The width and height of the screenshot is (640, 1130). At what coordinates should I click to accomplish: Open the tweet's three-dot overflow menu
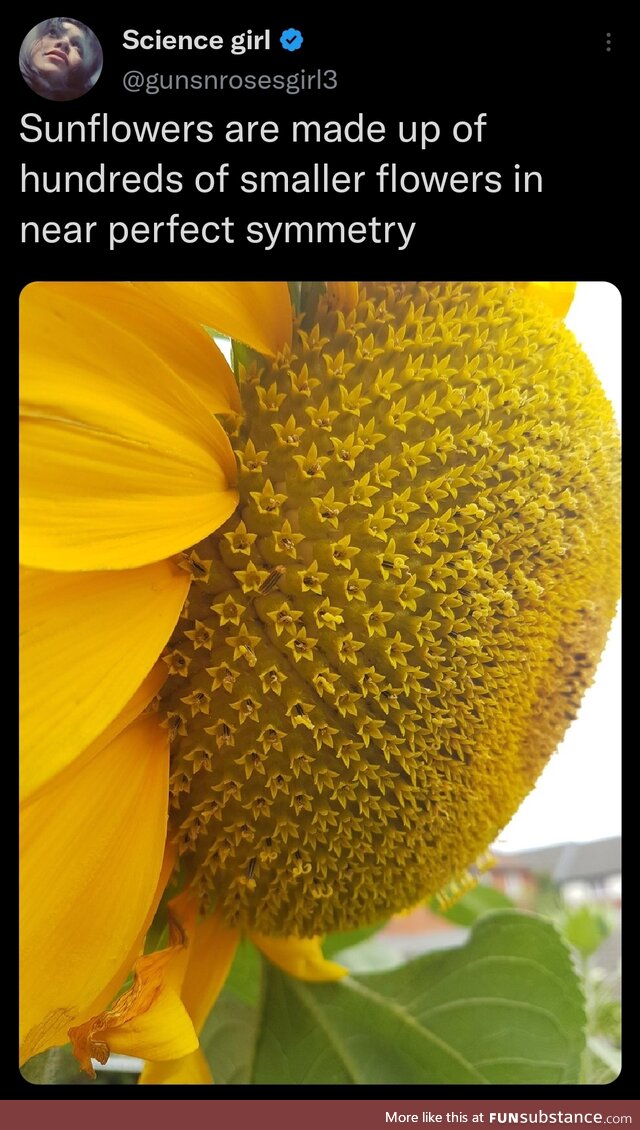(608, 42)
